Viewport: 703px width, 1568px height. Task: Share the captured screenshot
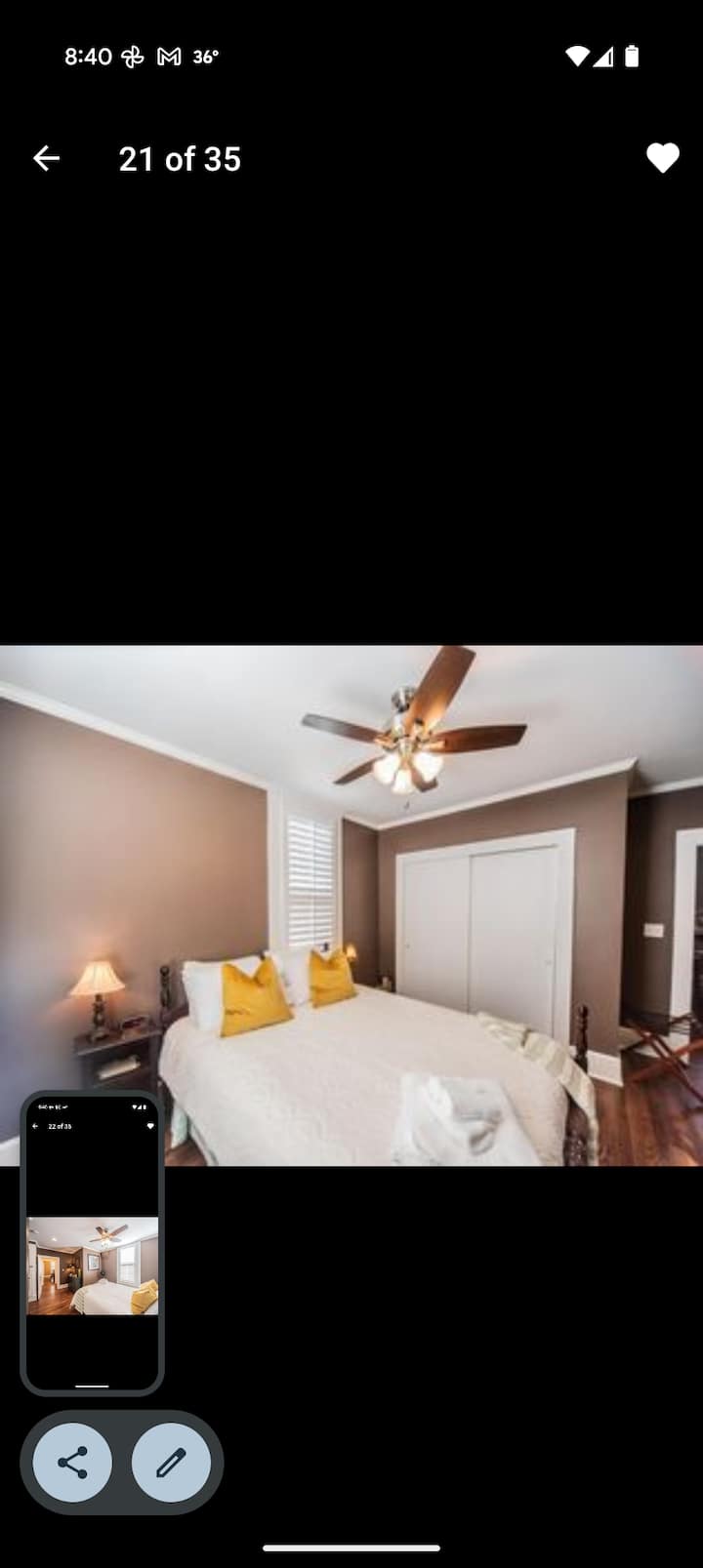(72, 1462)
